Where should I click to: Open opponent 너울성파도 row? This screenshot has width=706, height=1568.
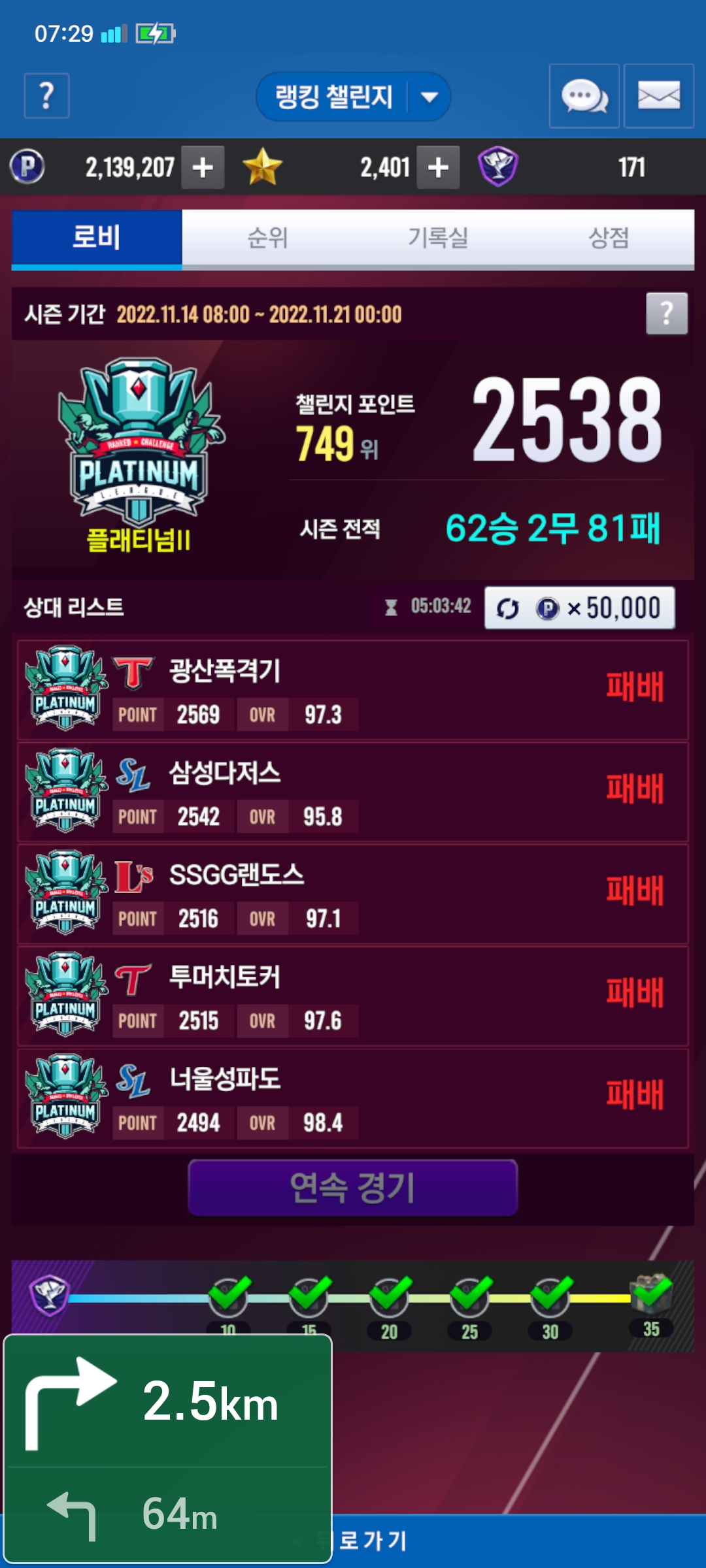click(353, 1098)
